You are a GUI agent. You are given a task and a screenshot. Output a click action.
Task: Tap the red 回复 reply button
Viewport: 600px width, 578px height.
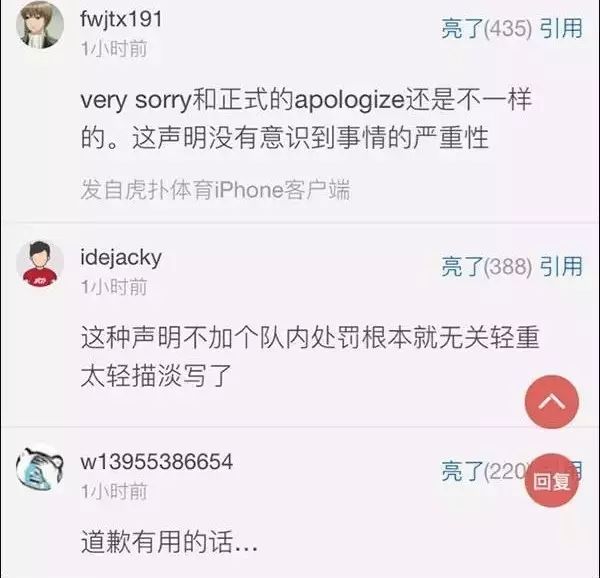(552, 482)
